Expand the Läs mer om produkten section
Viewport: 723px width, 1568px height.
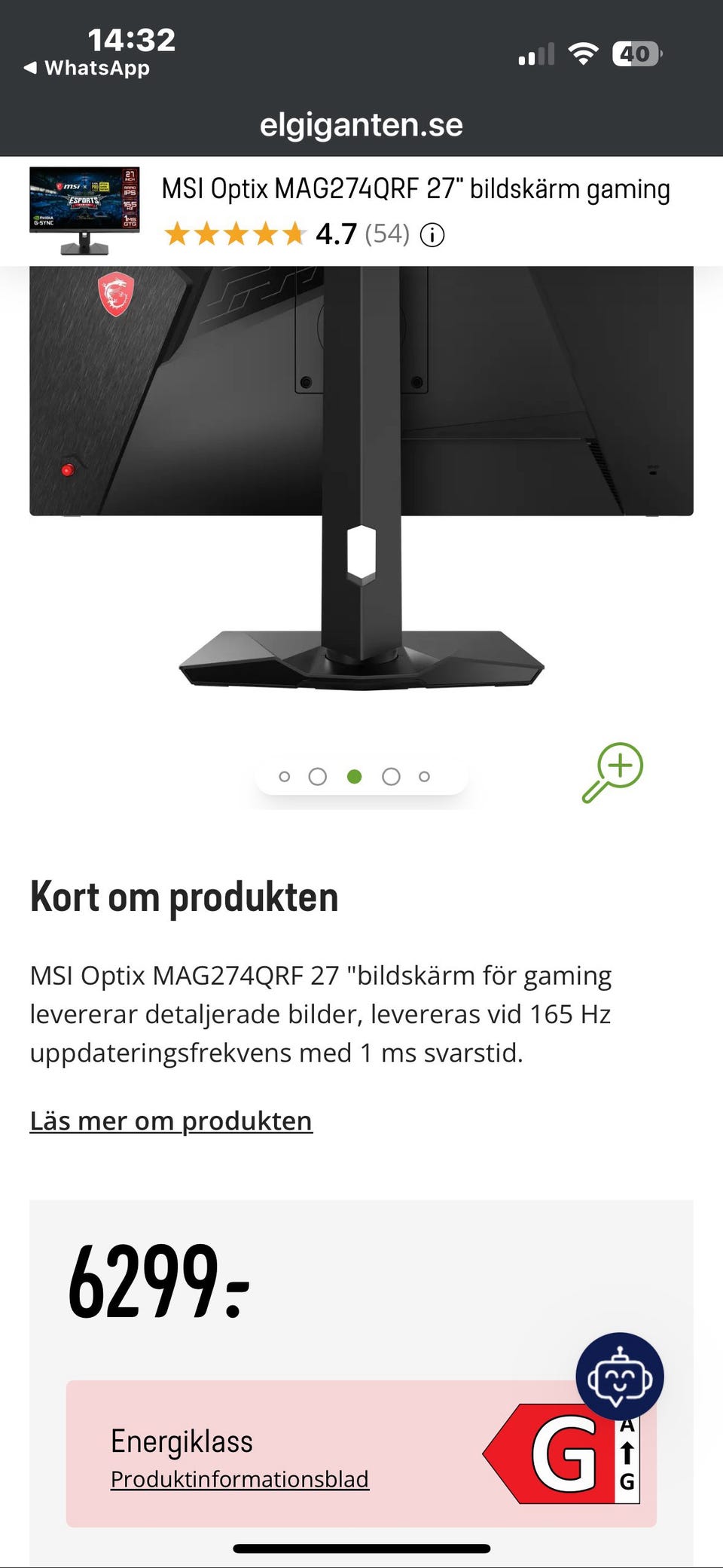tap(171, 1121)
